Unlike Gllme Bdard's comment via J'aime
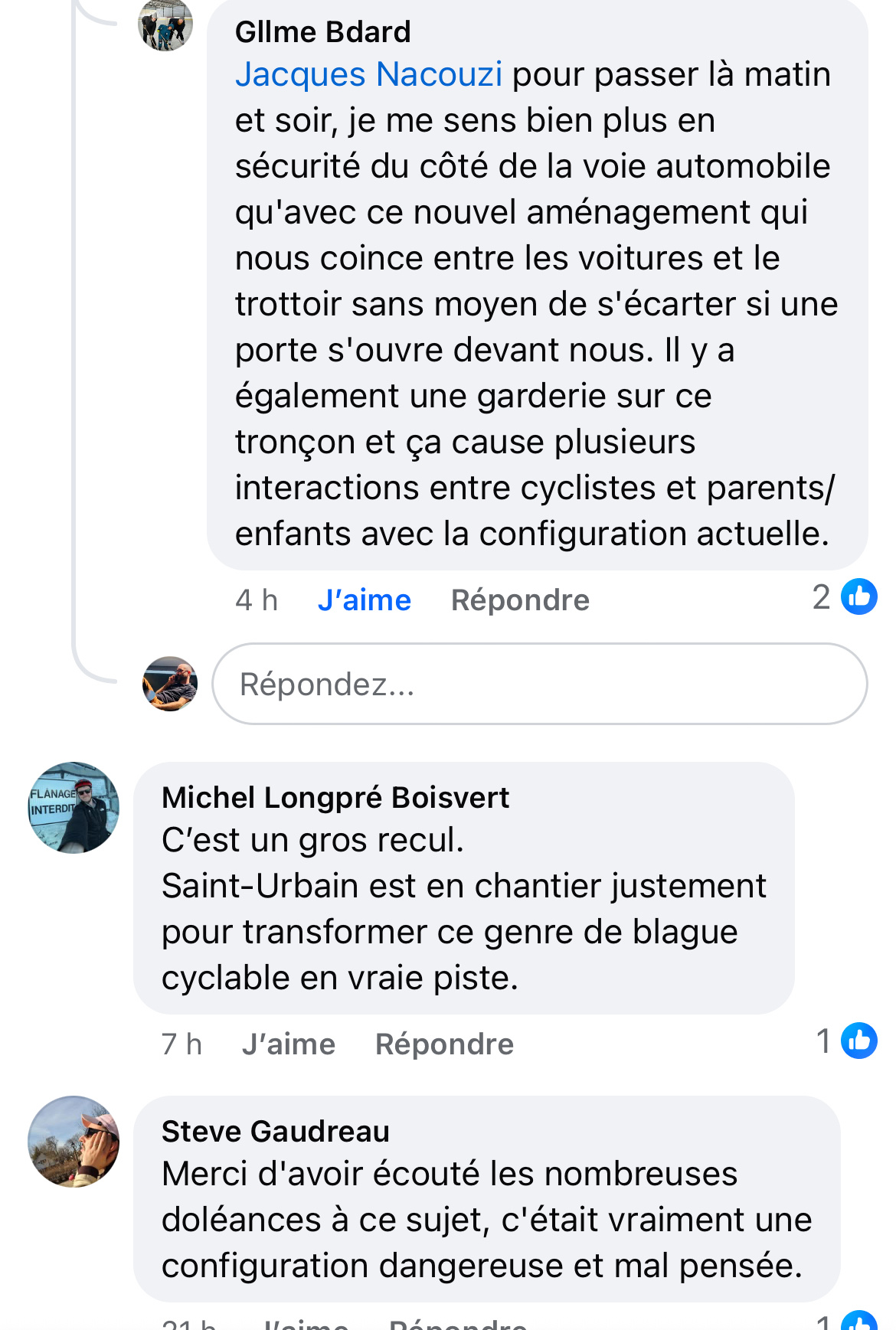The height and width of the screenshot is (1330, 896). coord(364,600)
